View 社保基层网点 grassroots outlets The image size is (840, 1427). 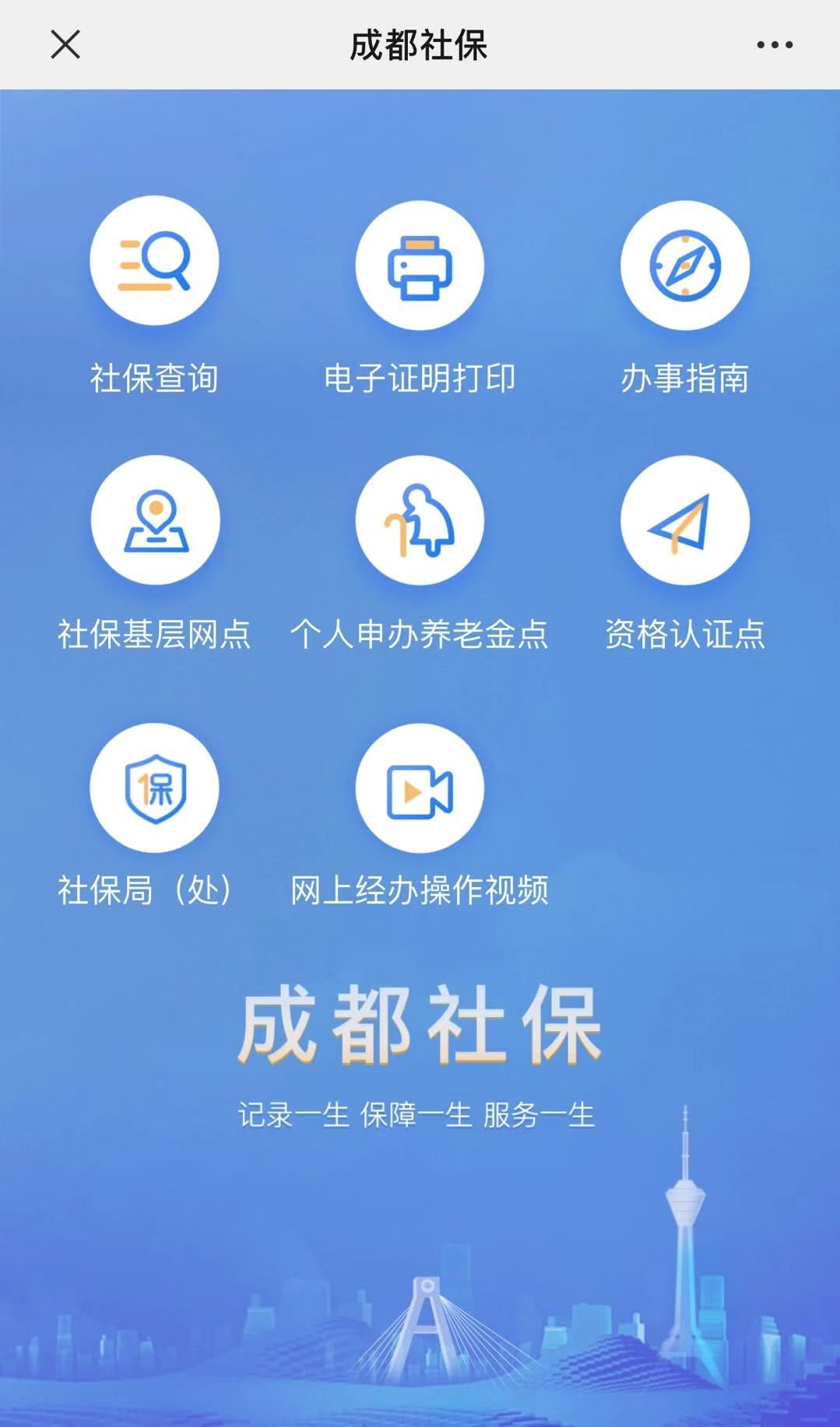155,520
